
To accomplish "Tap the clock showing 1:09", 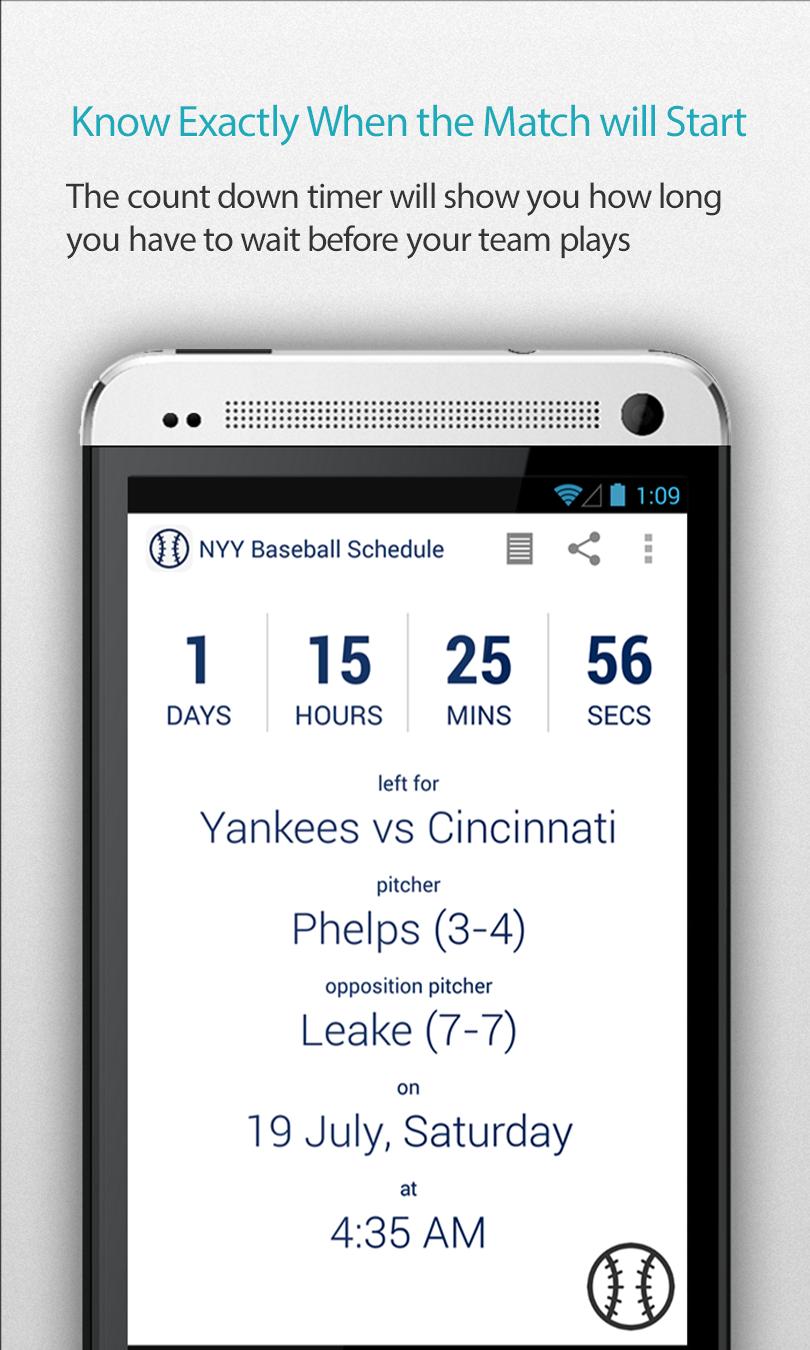I will coord(662,491).
